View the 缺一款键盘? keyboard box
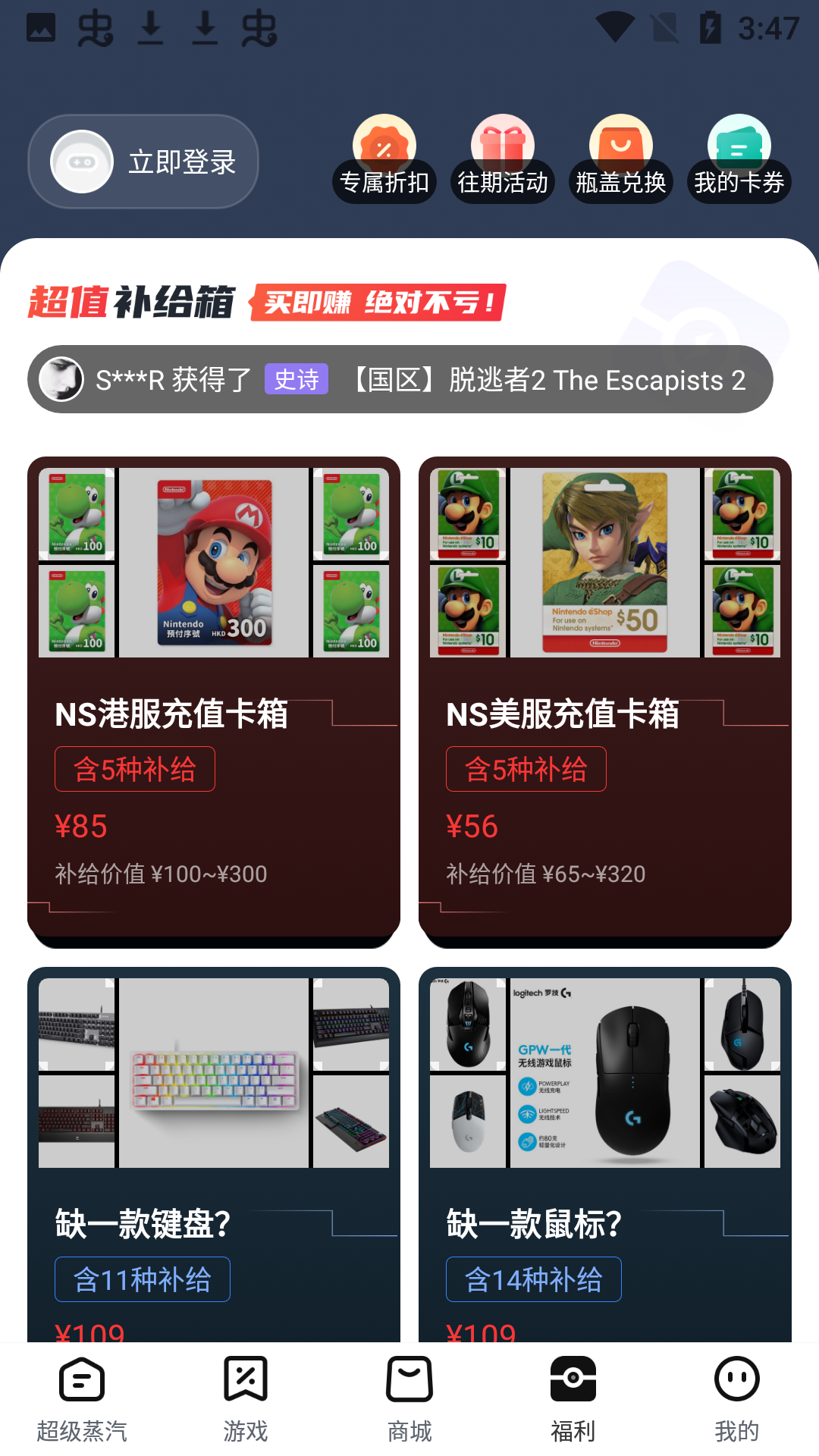 click(x=214, y=1153)
